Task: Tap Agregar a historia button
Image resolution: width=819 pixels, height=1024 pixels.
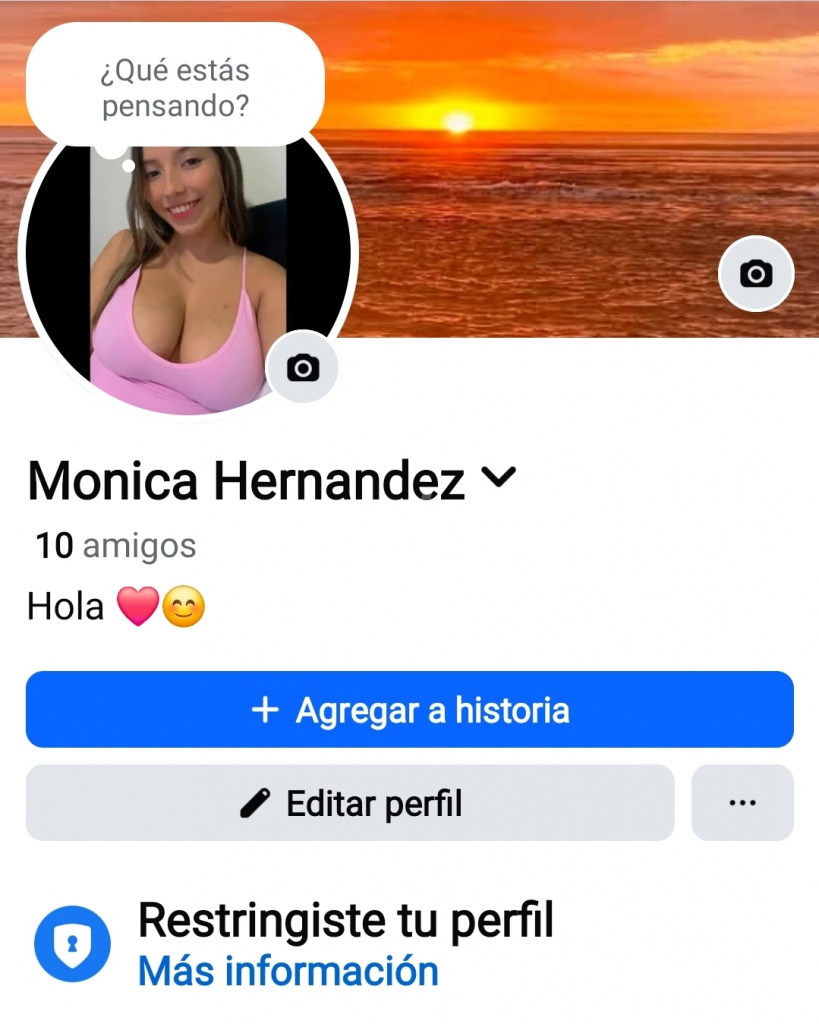Action: (409, 710)
